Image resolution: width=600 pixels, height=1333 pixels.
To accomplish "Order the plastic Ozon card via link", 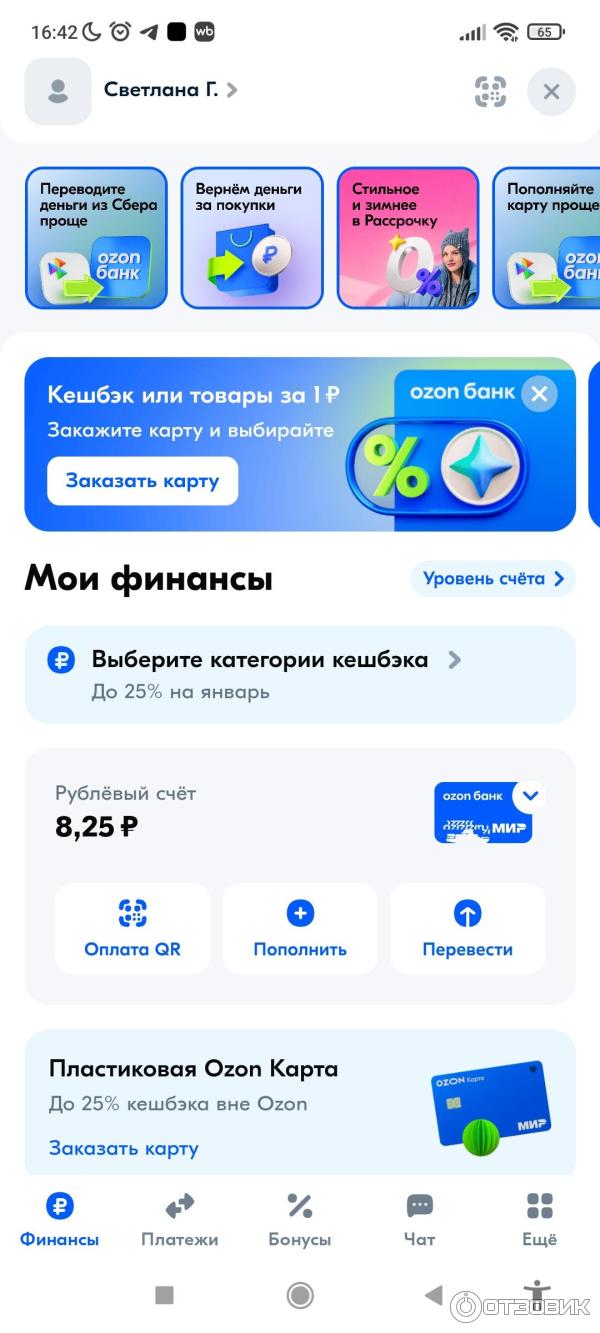I will [124, 1148].
